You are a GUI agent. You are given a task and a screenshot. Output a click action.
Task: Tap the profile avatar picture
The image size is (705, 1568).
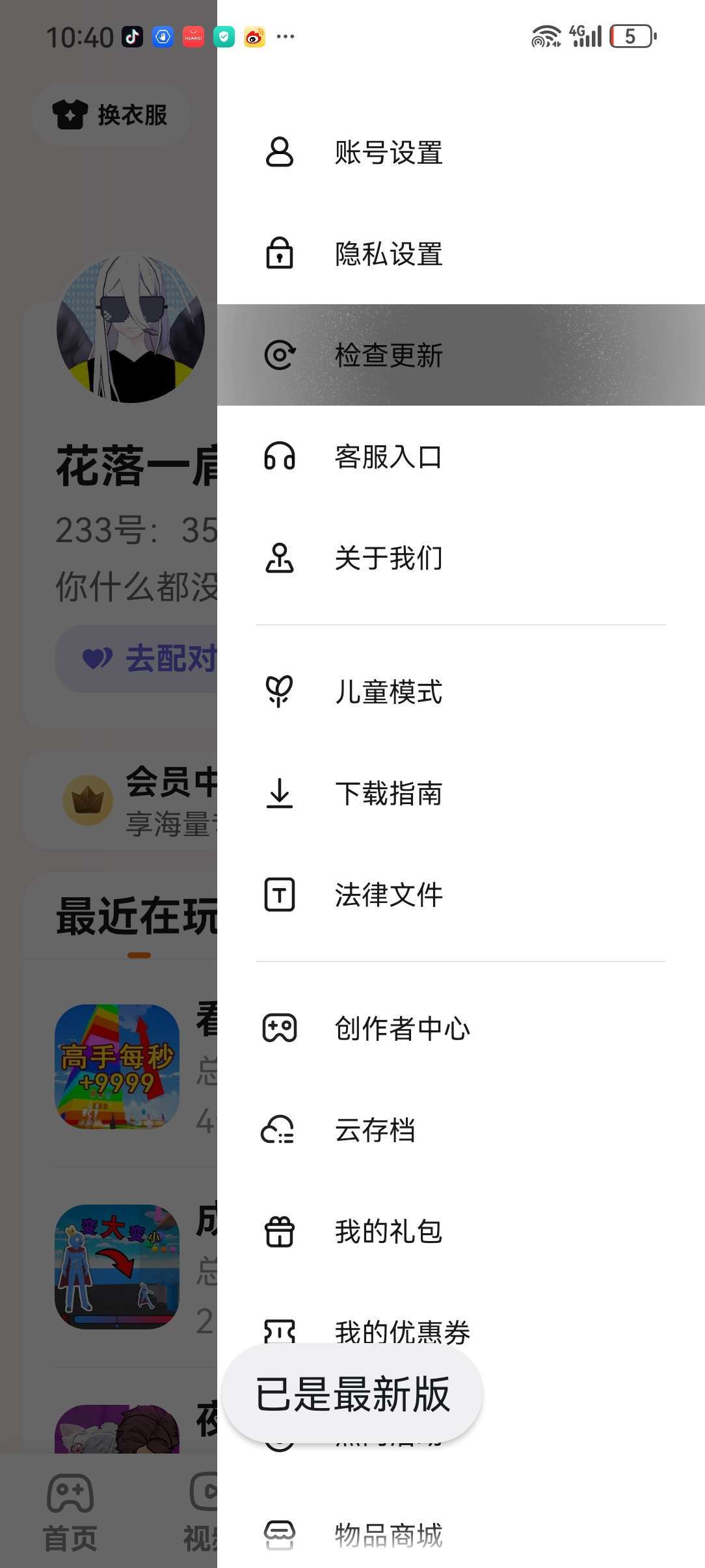[x=131, y=328]
